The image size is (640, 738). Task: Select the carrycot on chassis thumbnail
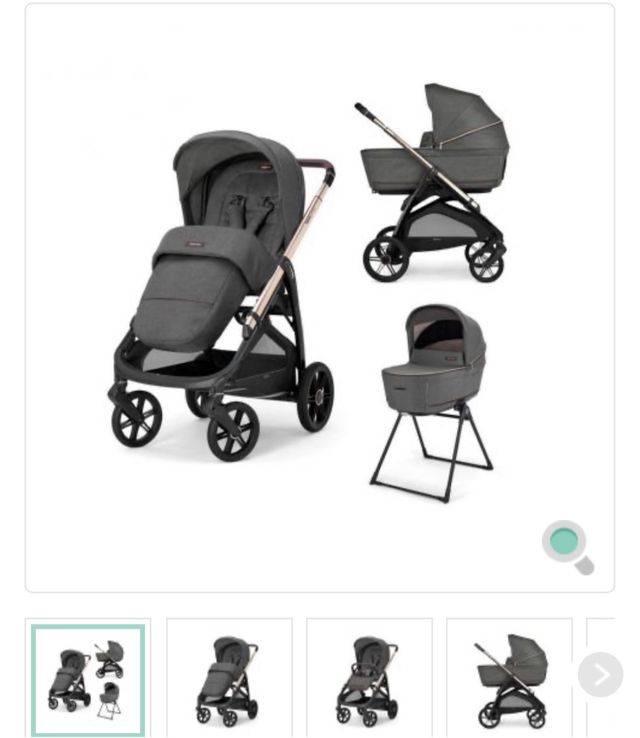coord(509,680)
